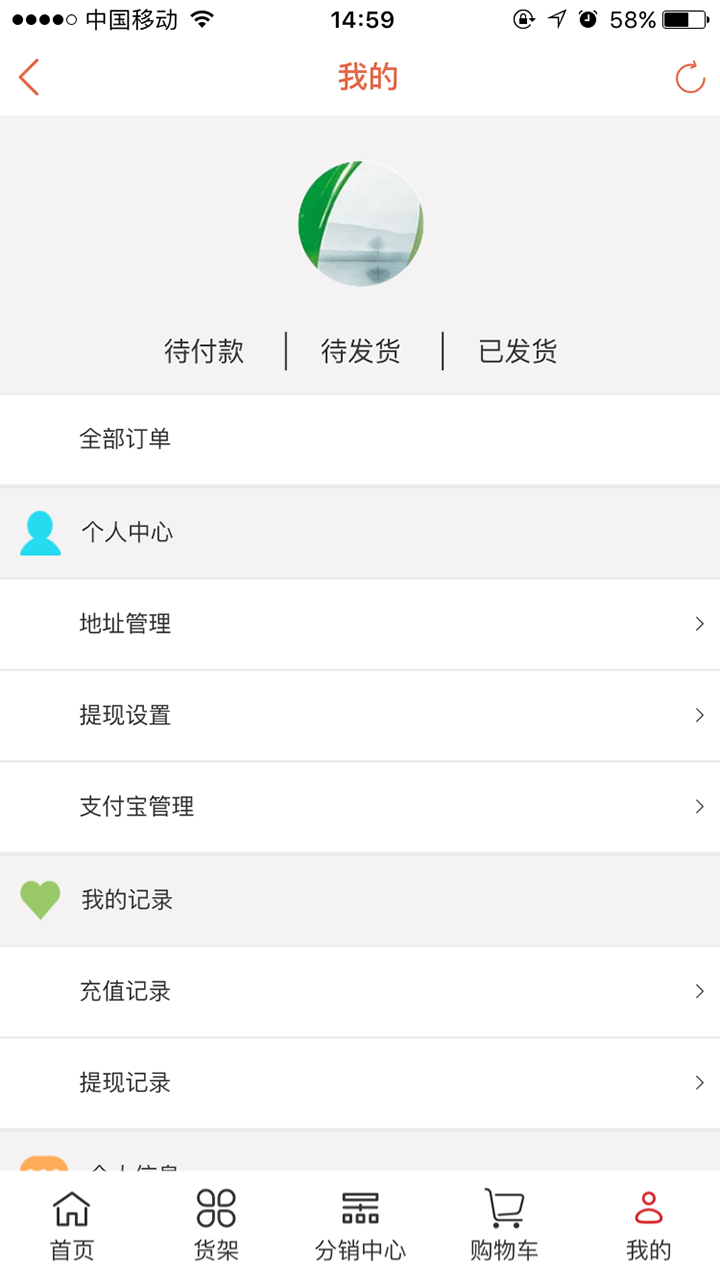Open 待付款 orders

[x=204, y=351]
